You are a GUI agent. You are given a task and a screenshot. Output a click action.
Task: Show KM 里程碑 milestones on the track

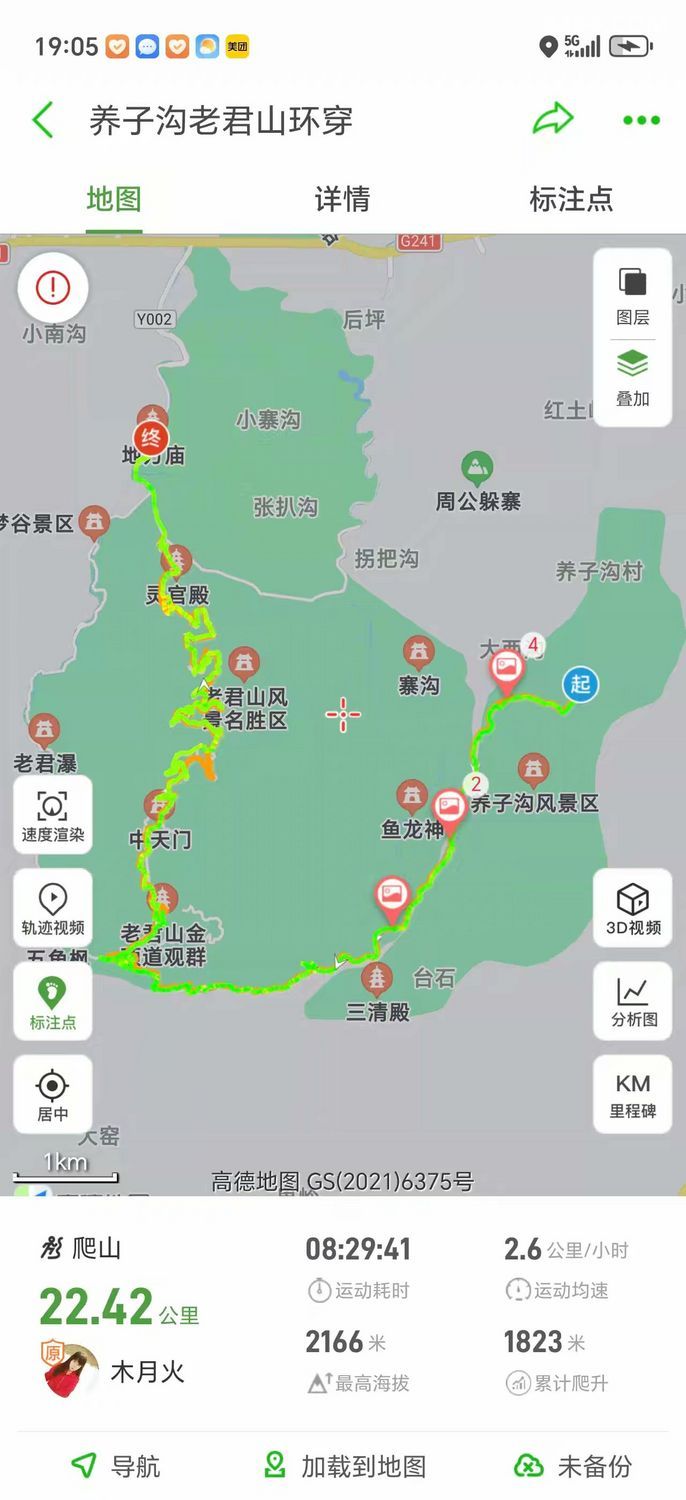(632, 1094)
